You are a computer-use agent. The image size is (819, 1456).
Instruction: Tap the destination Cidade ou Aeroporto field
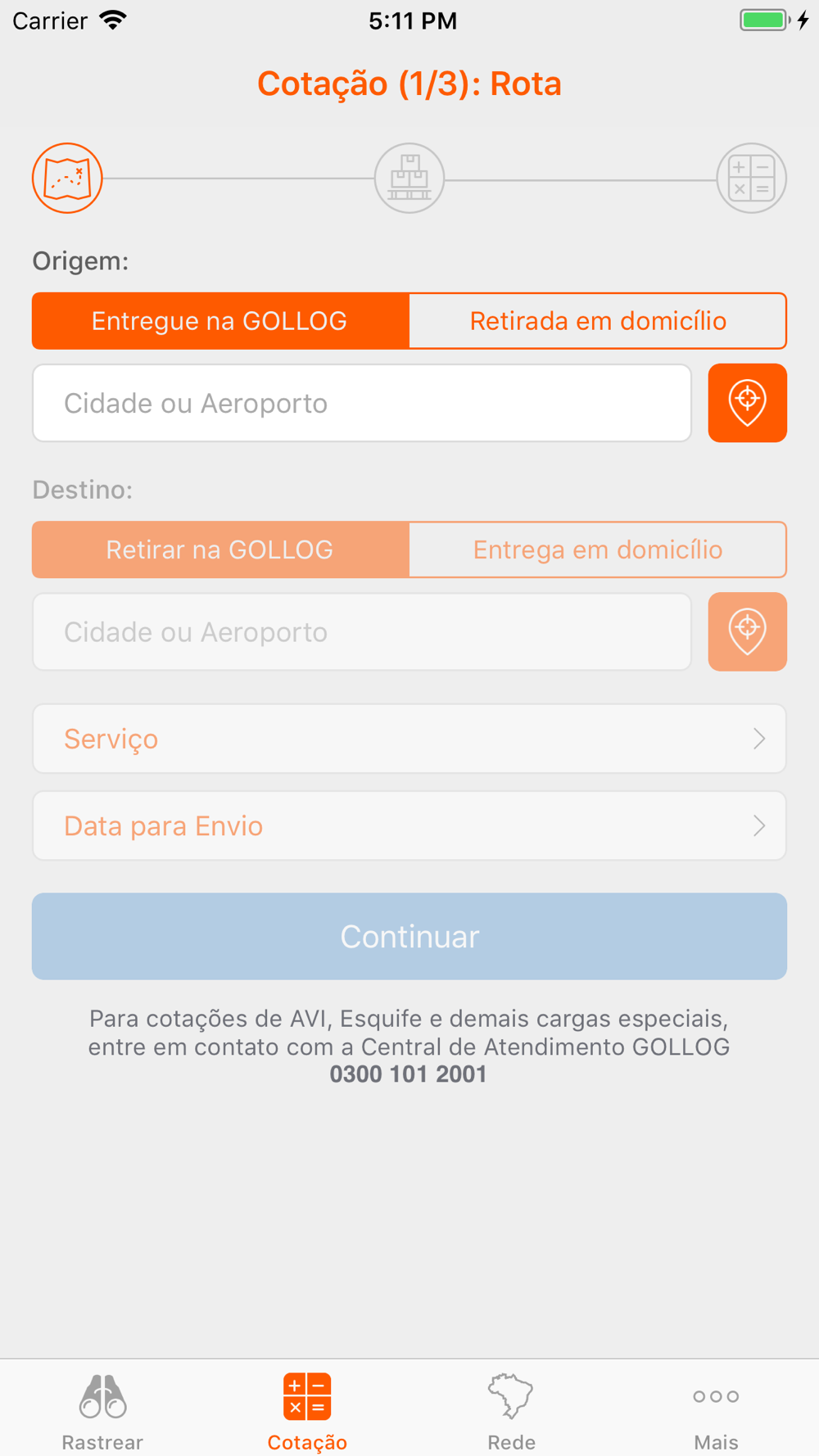coord(362,631)
